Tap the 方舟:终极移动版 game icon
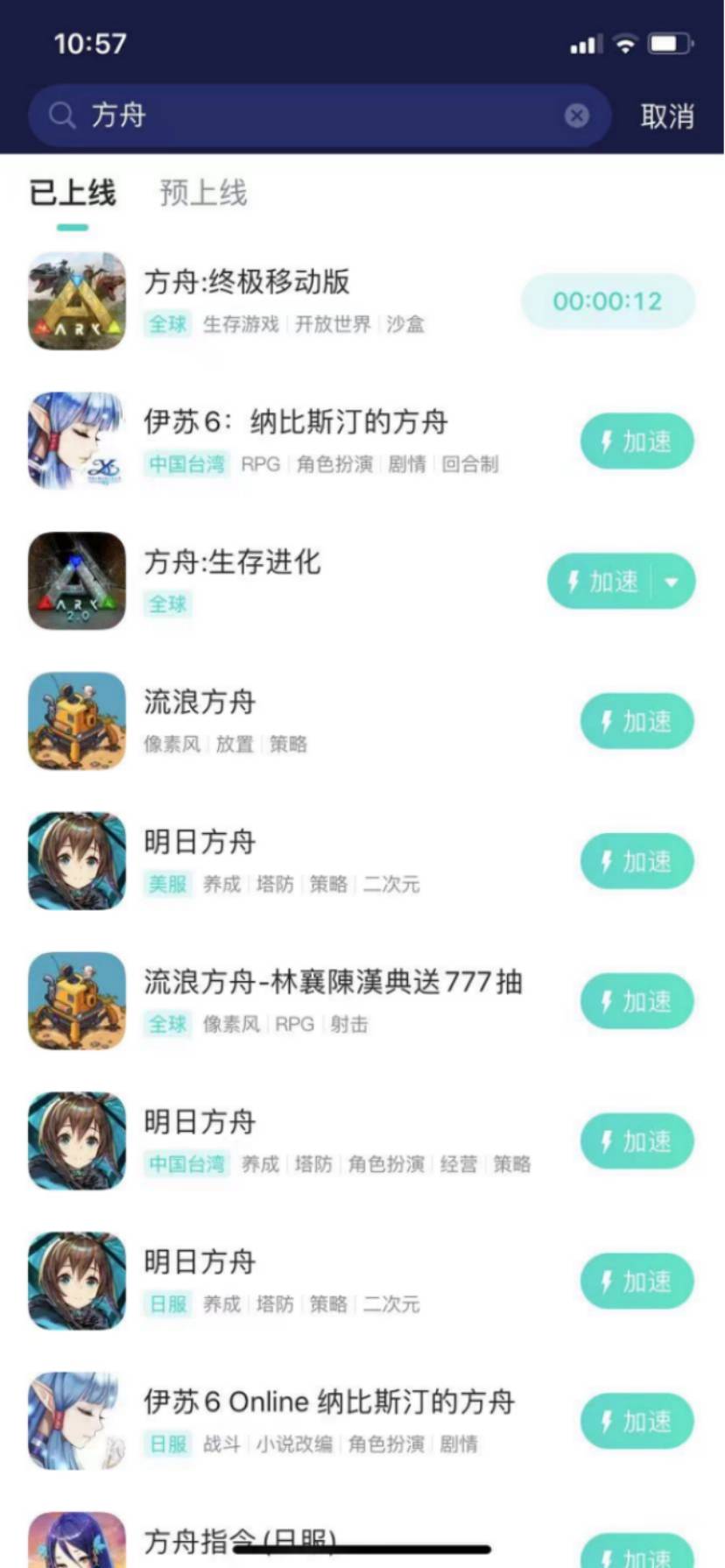This screenshot has width=725, height=1568. pyautogui.click(x=76, y=300)
